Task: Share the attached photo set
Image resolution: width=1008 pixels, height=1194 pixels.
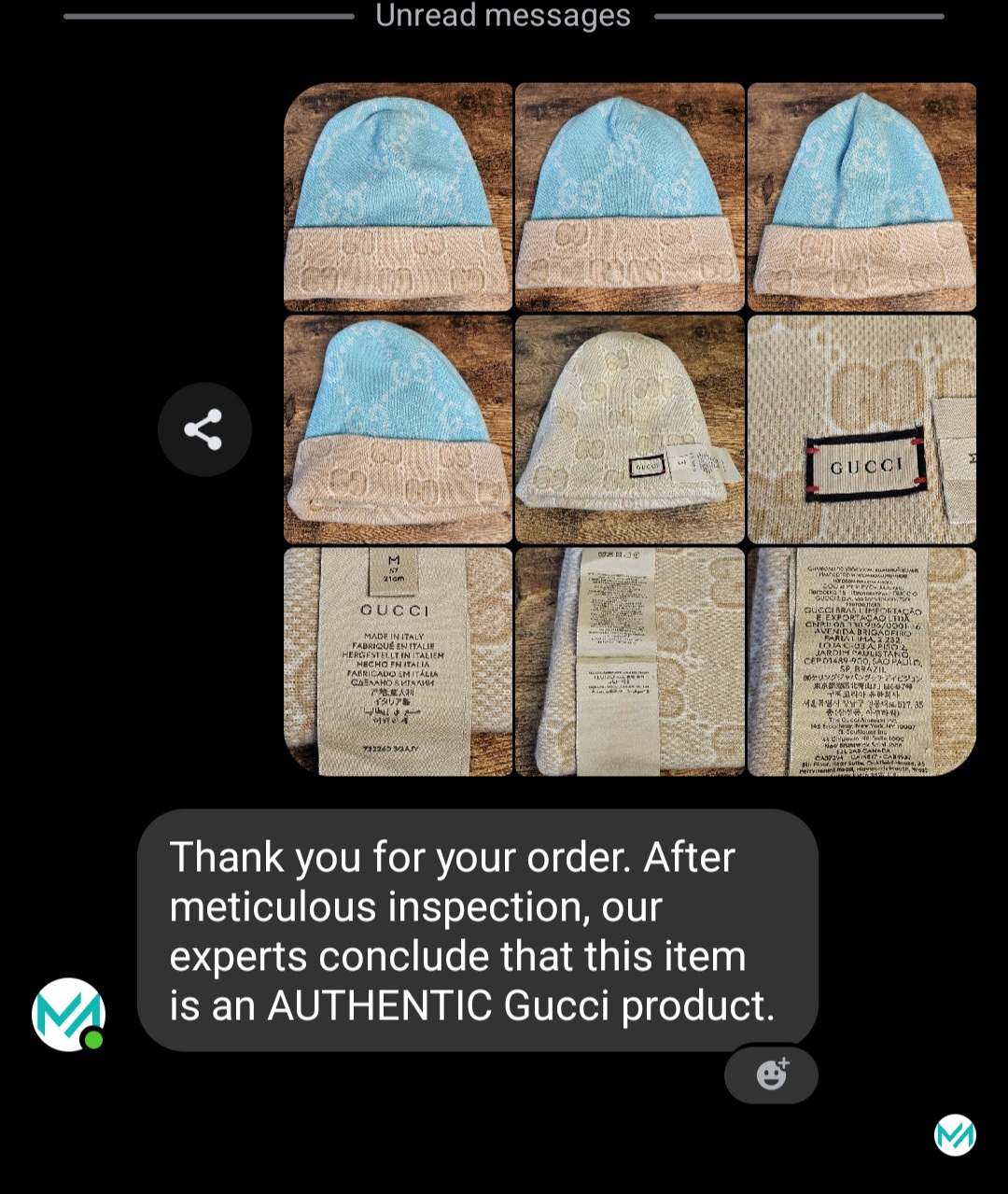Action: click(x=203, y=429)
